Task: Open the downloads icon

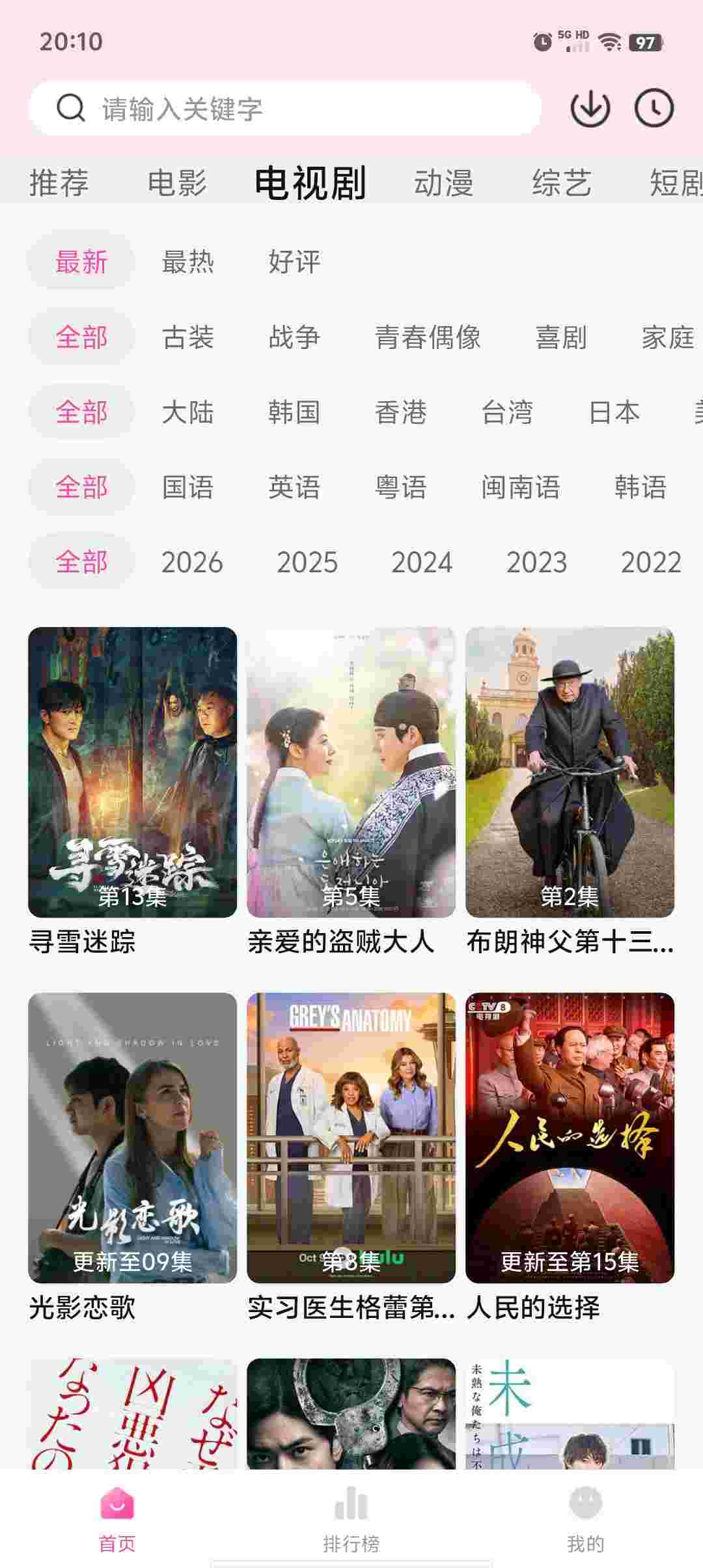Action: point(590,108)
